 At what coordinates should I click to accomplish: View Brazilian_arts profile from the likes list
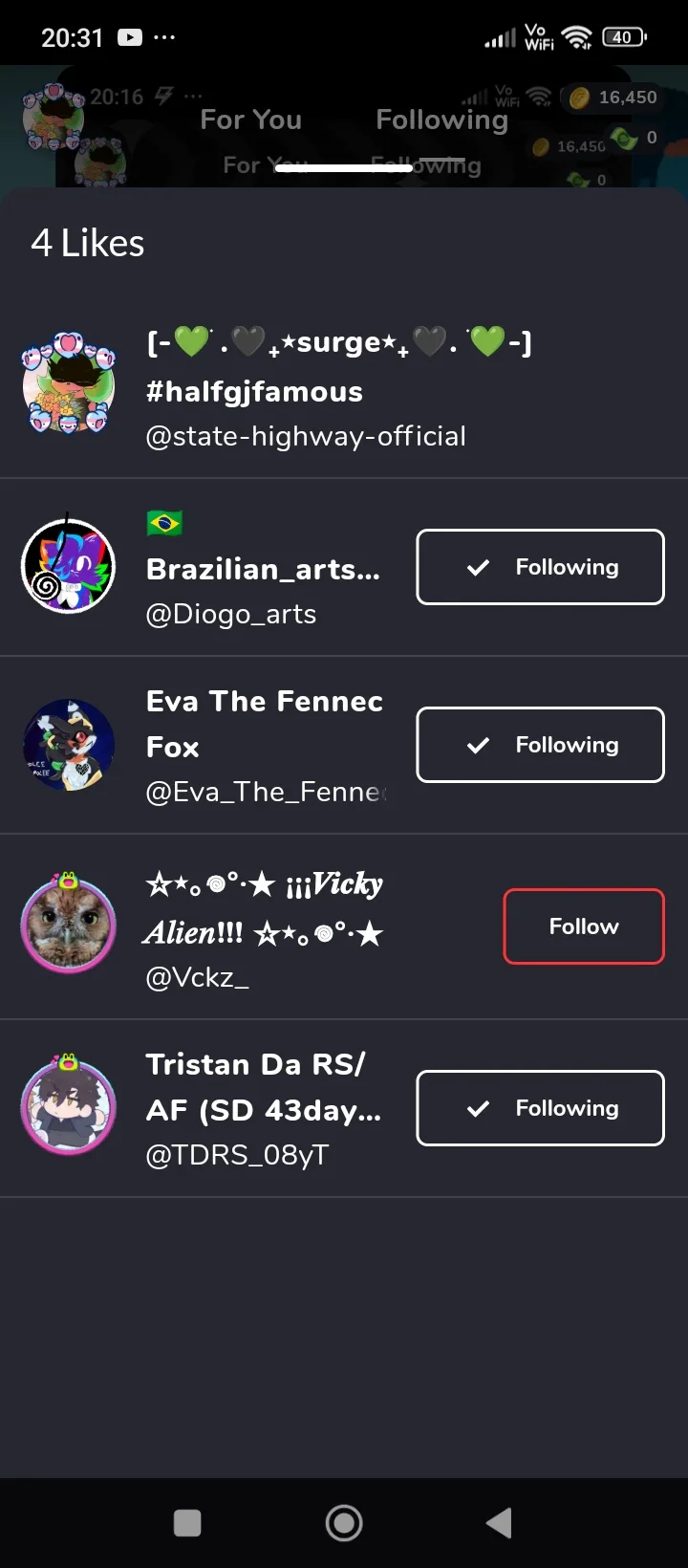(x=262, y=570)
